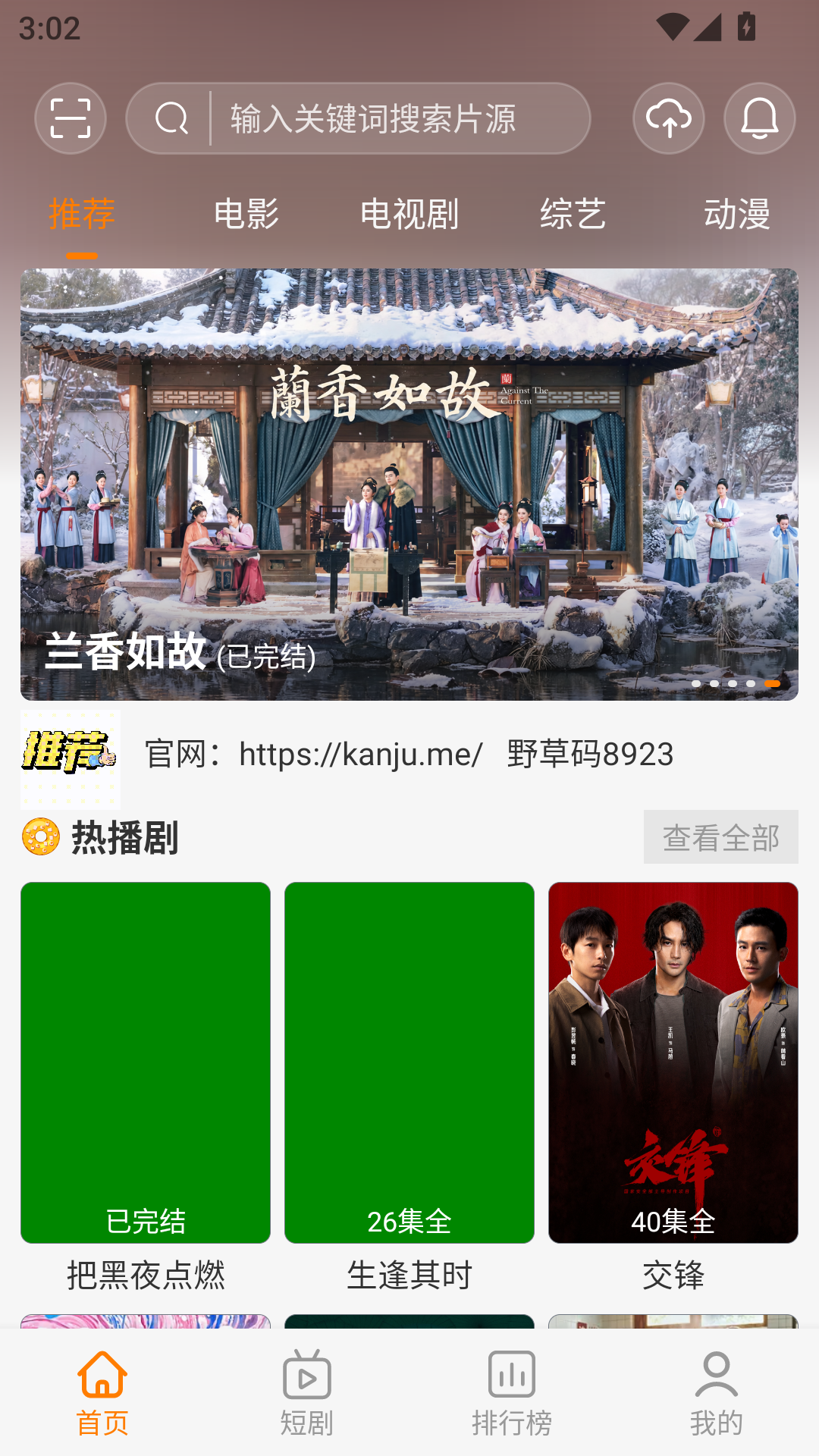Go to the 短剧 tab
Viewport: 819px width, 1456px height.
pos(307,1394)
